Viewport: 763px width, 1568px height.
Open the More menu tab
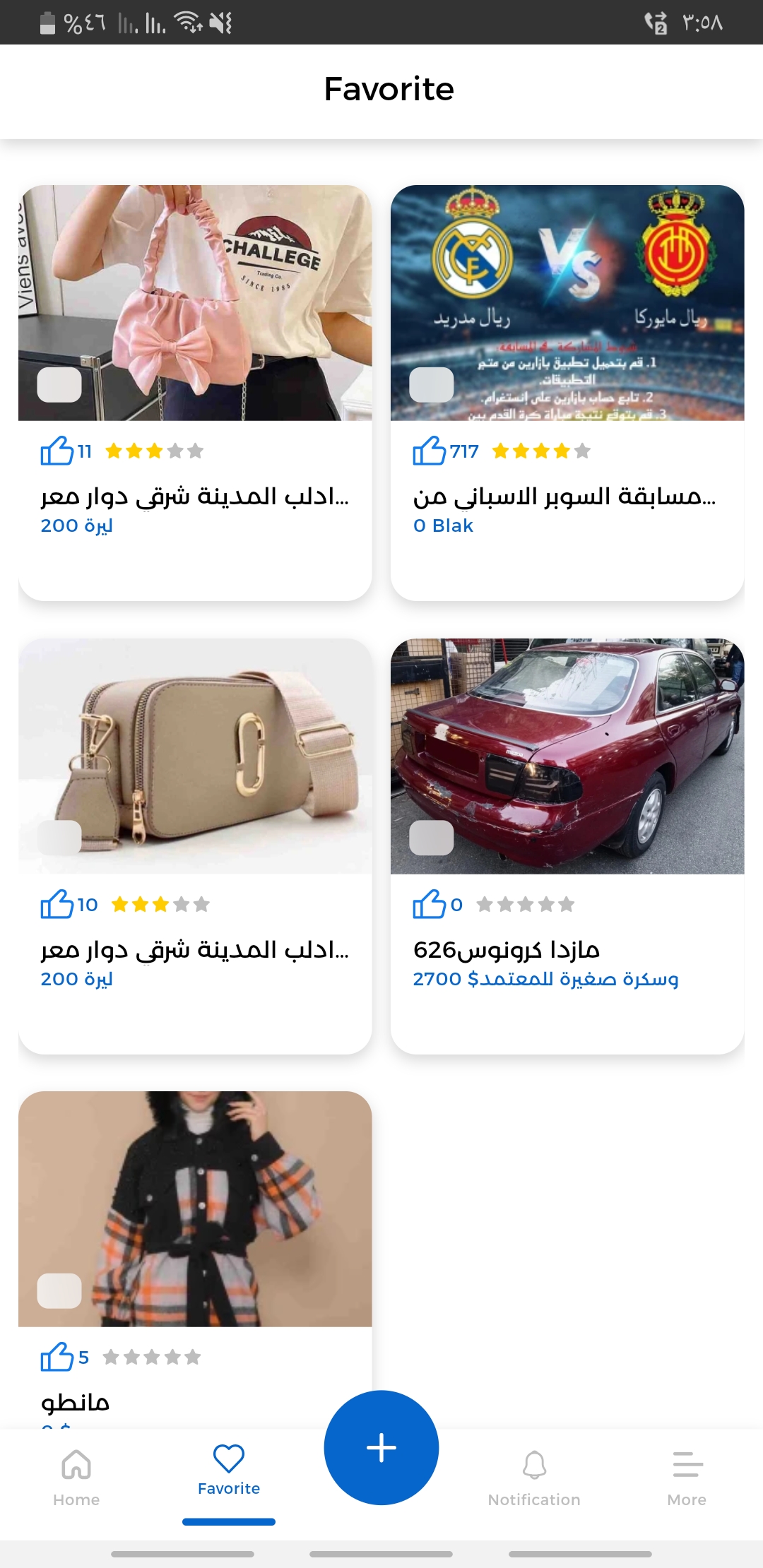pos(687,1476)
